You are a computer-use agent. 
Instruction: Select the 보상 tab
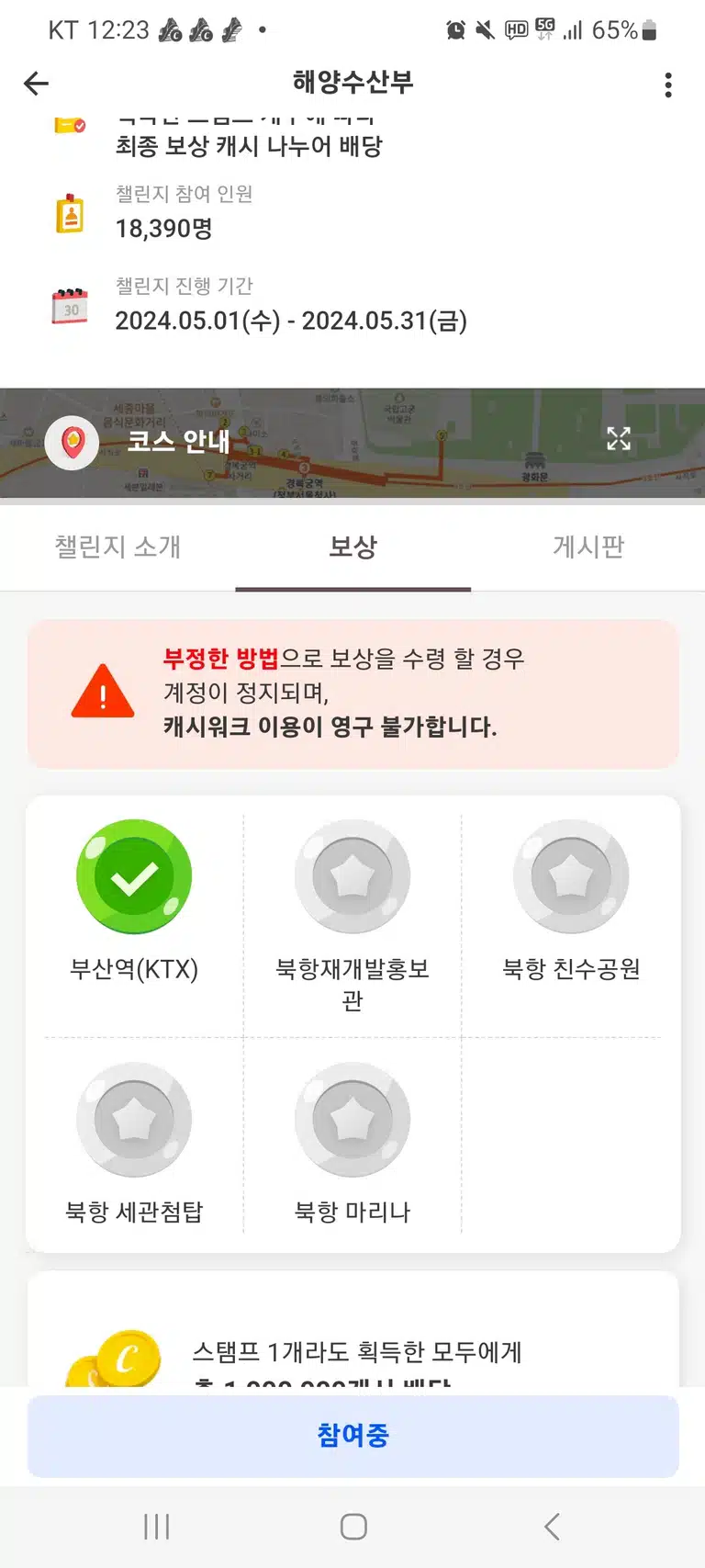tap(353, 547)
